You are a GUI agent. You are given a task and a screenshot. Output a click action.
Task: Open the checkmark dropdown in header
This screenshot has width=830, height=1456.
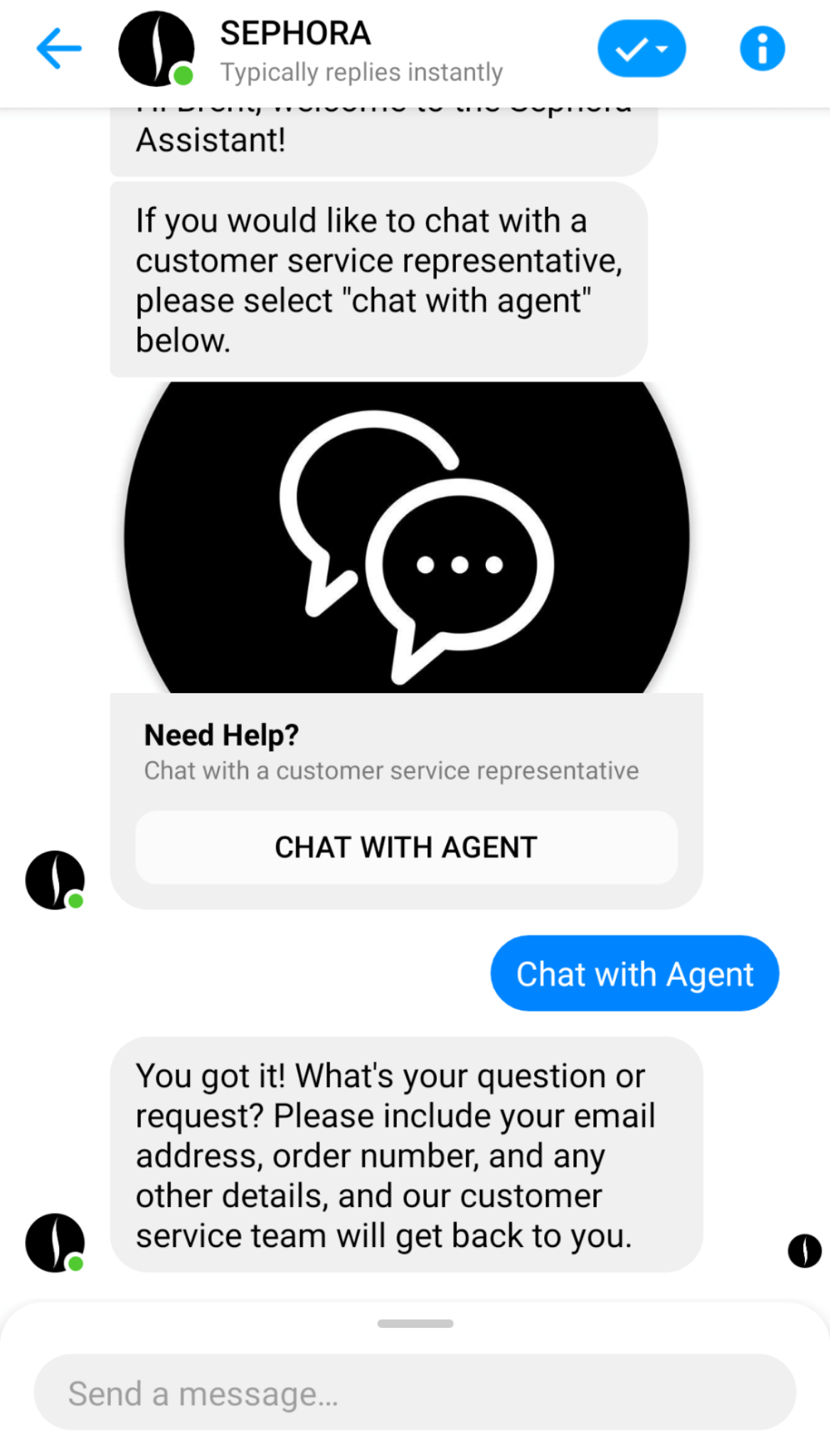[x=641, y=49]
